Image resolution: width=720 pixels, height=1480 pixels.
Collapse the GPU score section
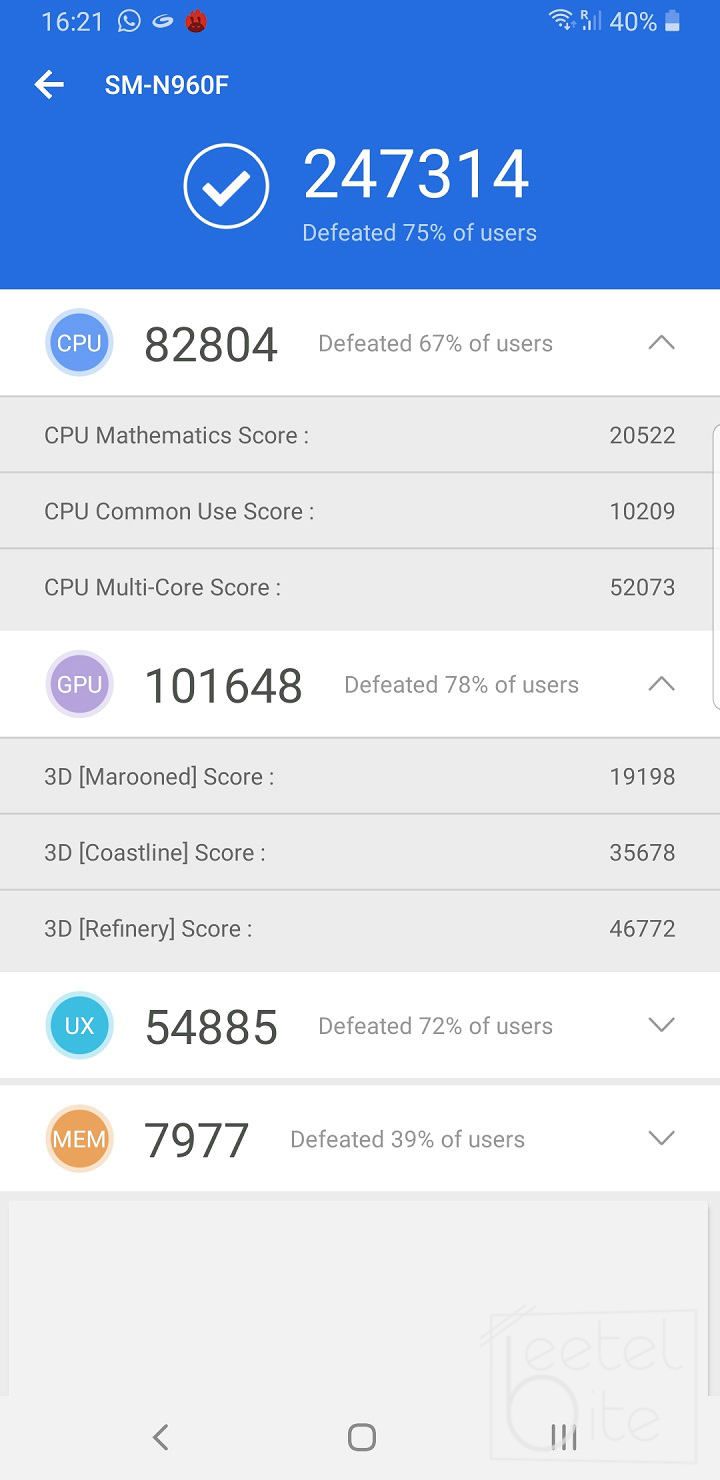click(x=661, y=684)
